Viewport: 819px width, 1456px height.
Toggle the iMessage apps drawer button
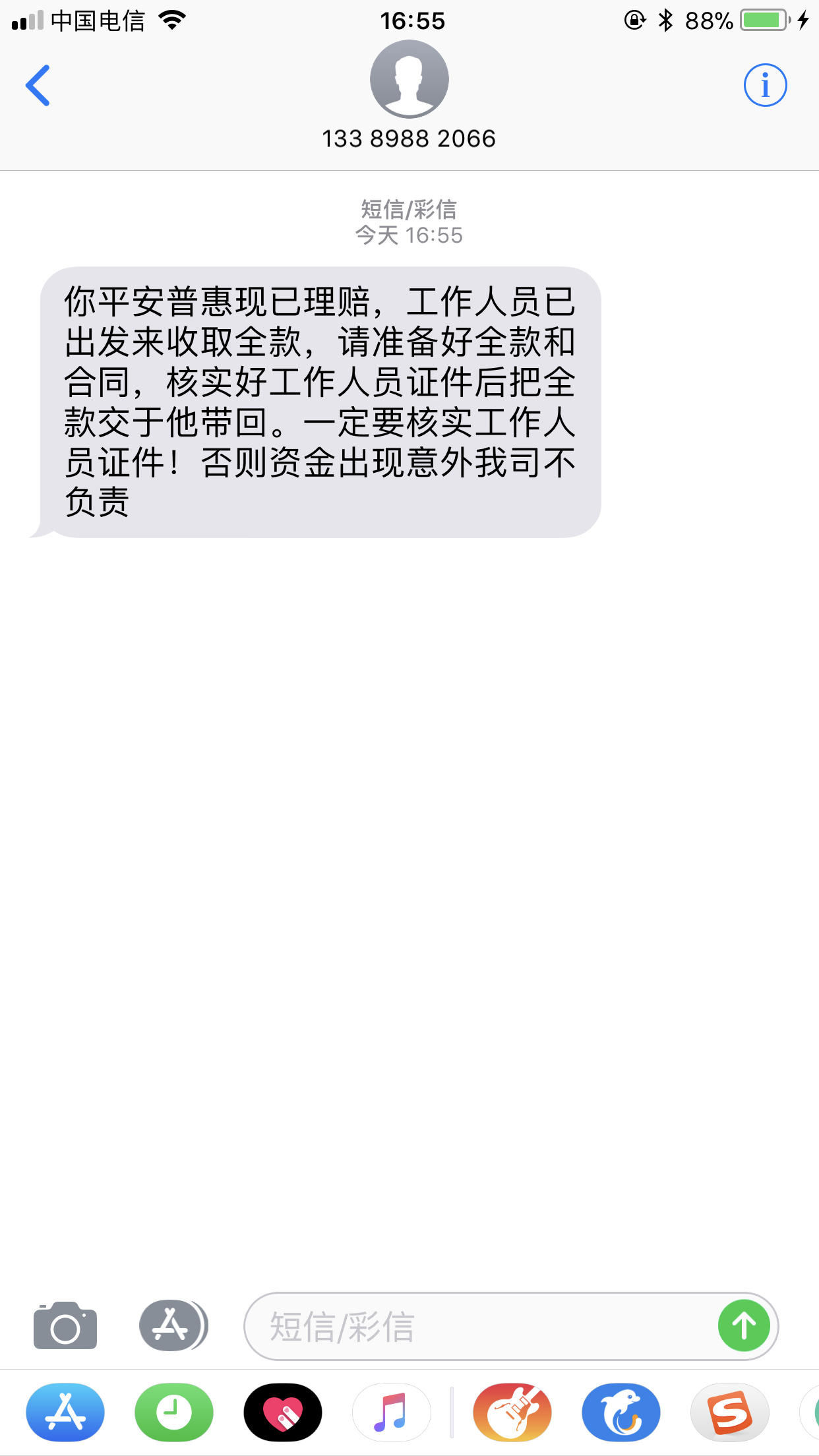point(173,1325)
